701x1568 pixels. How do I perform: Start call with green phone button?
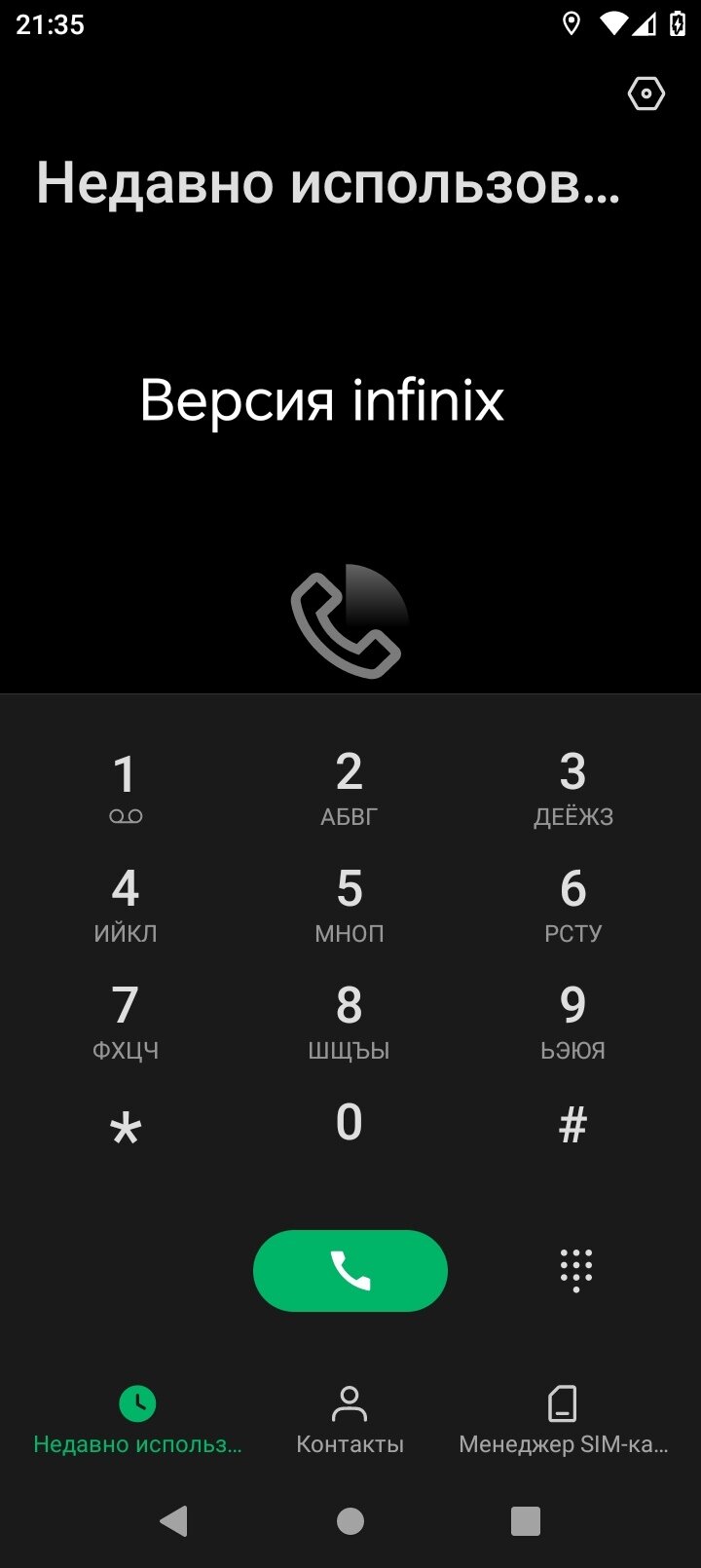point(350,1270)
